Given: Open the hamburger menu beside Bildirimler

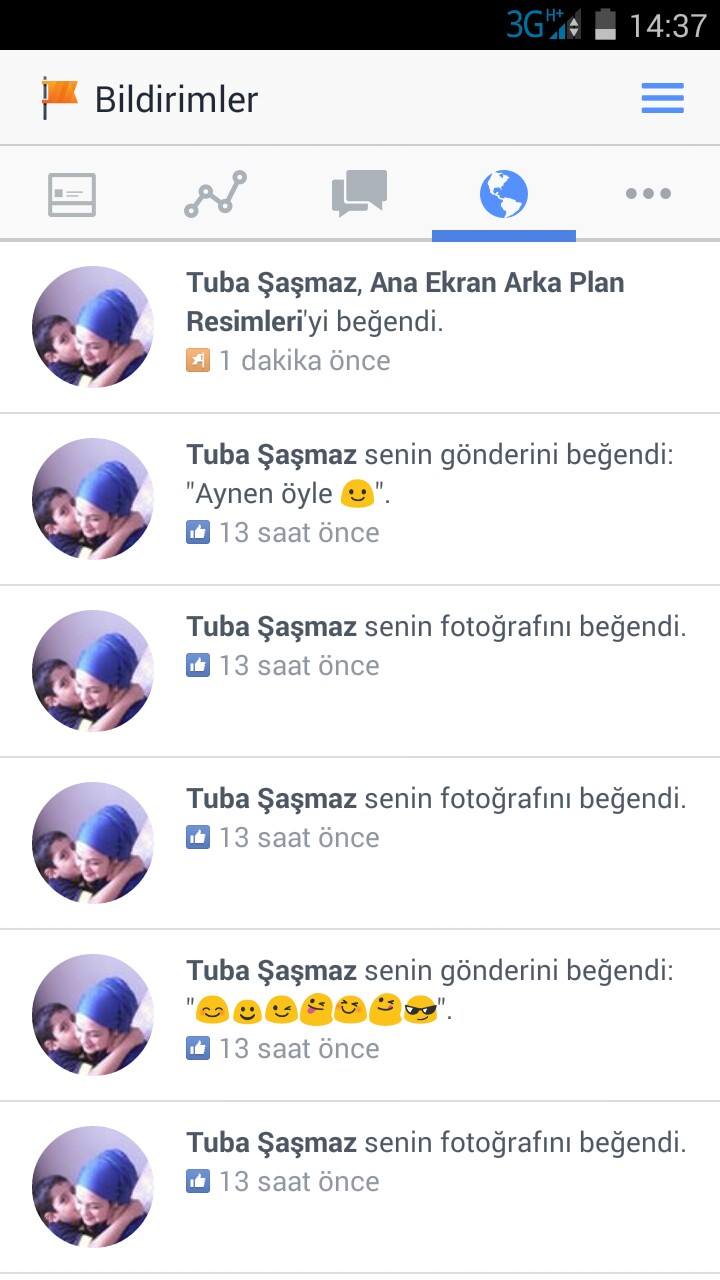Looking at the screenshot, I should coord(662,98).
